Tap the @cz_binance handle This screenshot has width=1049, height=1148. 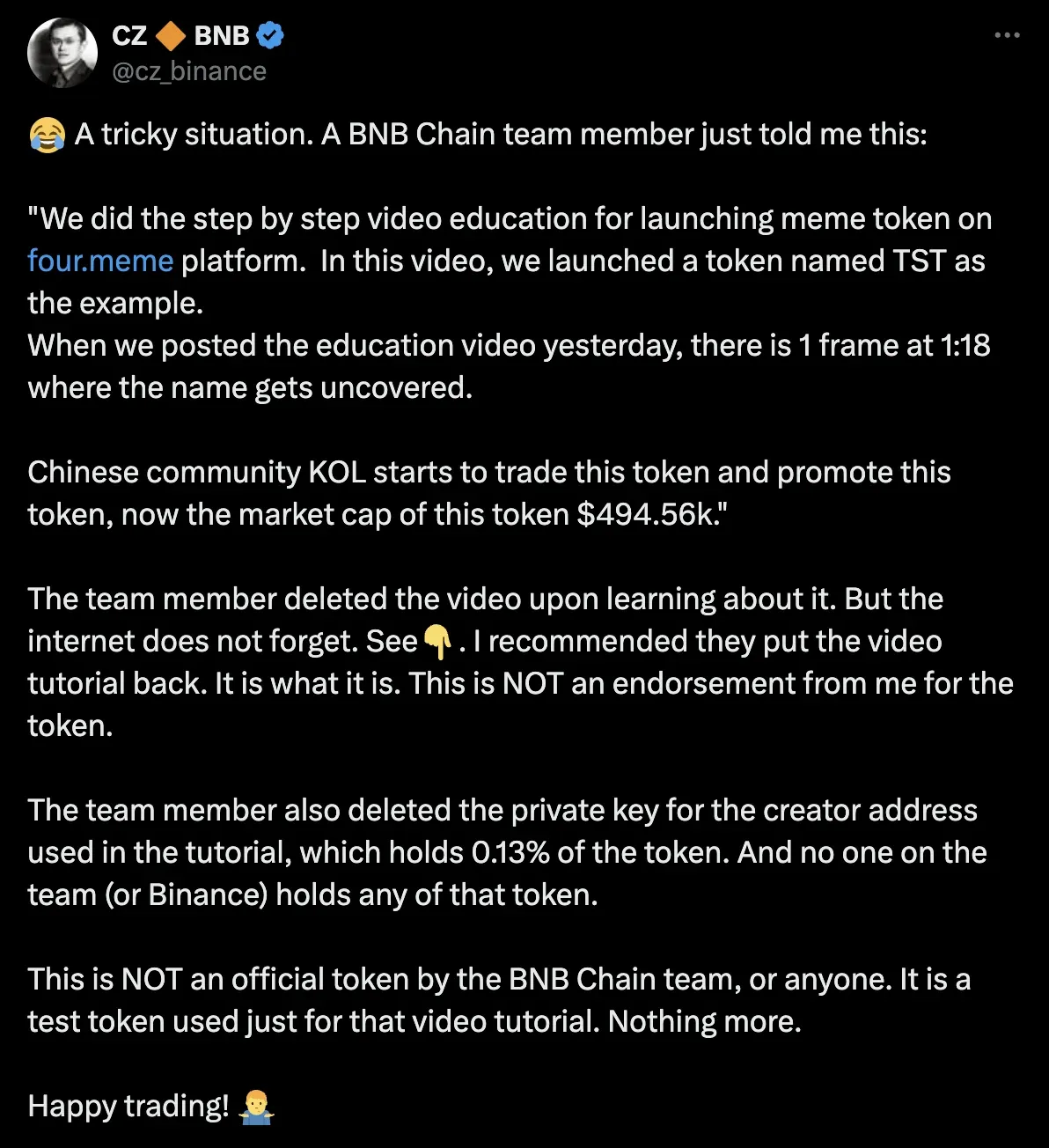pyautogui.click(x=189, y=71)
